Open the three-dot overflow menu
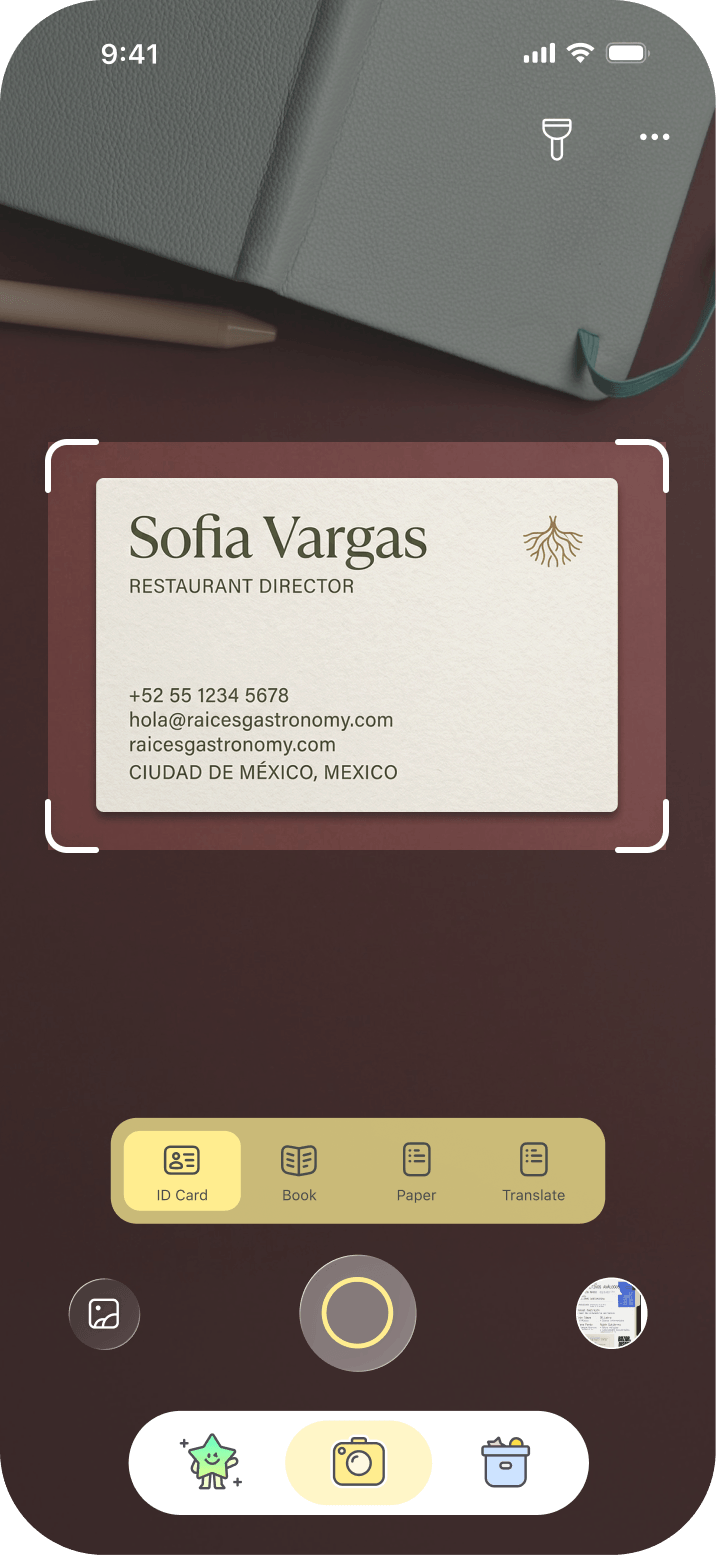This screenshot has width=716, height=1555. point(654,137)
